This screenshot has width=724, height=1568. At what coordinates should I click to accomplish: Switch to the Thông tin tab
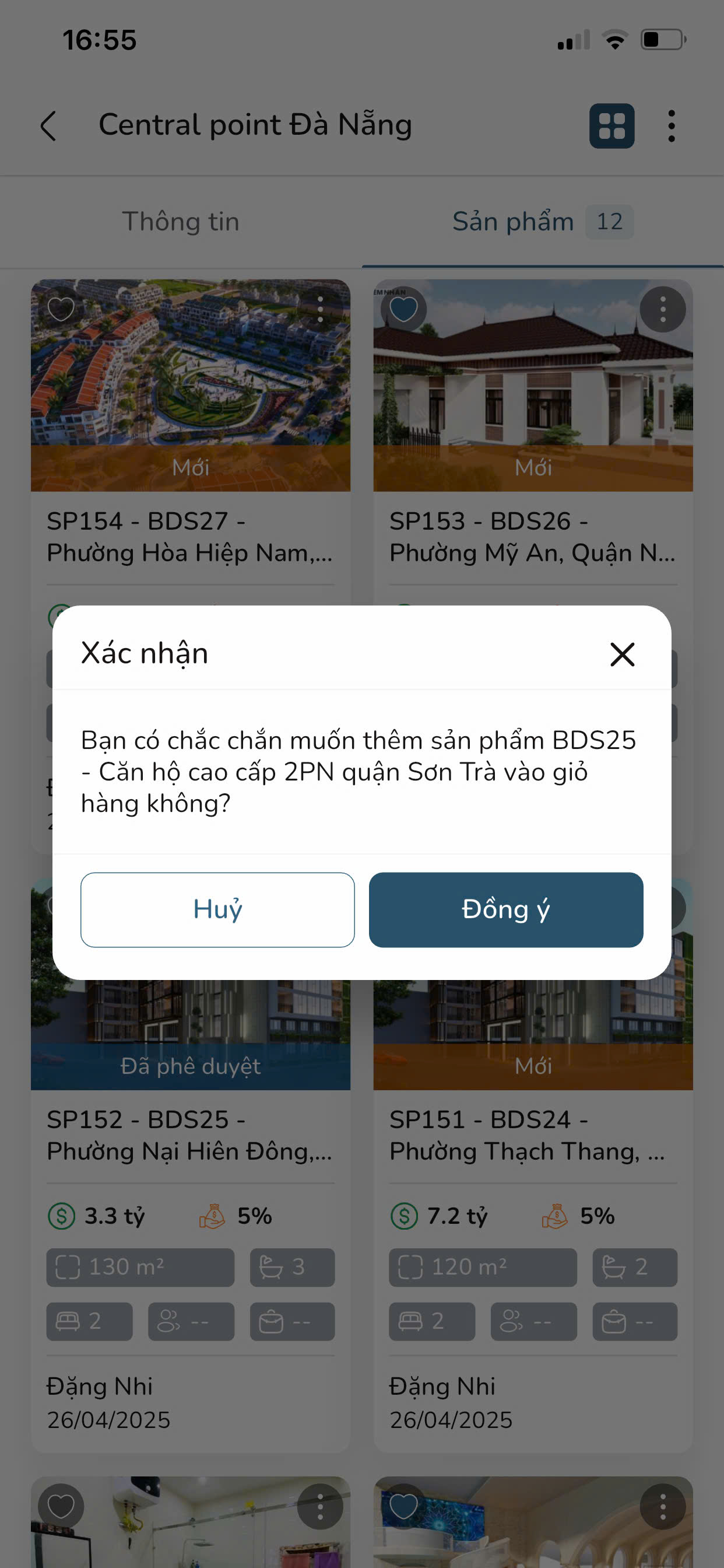(x=181, y=222)
